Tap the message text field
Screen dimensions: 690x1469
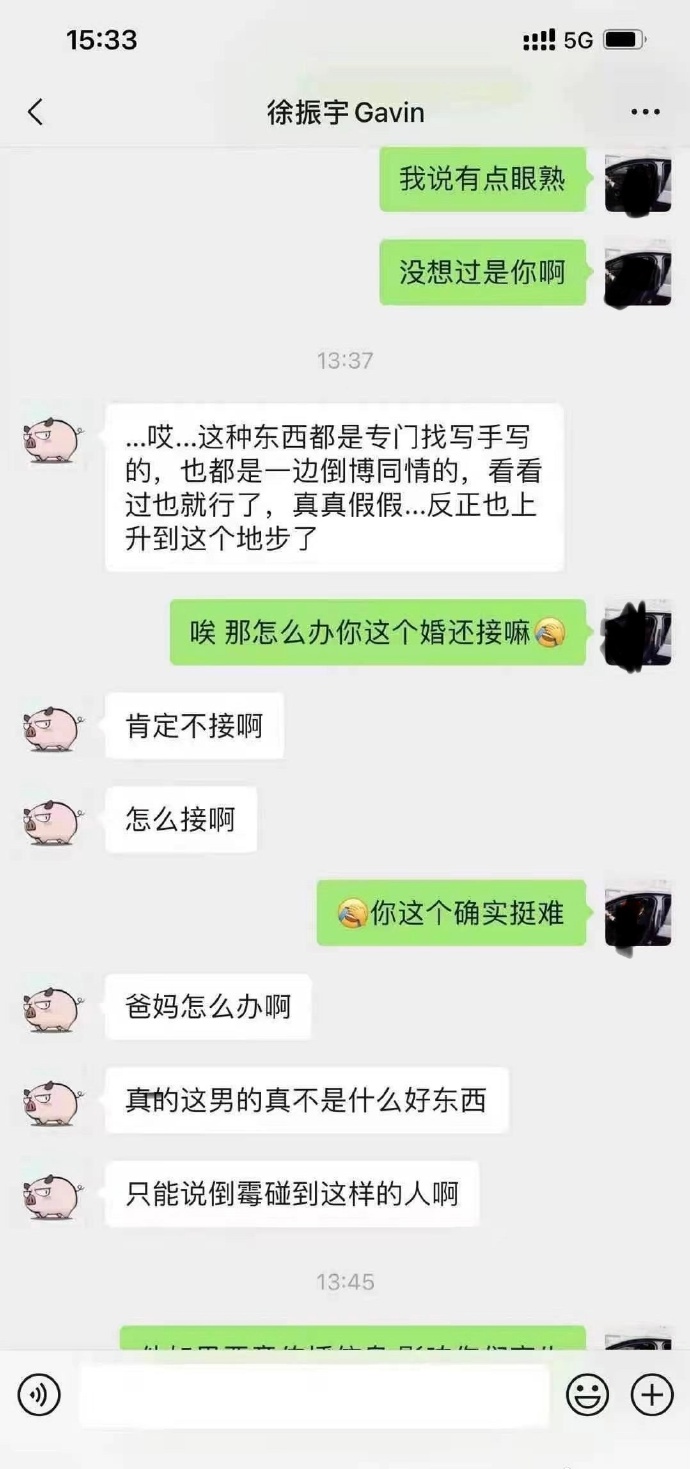tap(313, 1395)
